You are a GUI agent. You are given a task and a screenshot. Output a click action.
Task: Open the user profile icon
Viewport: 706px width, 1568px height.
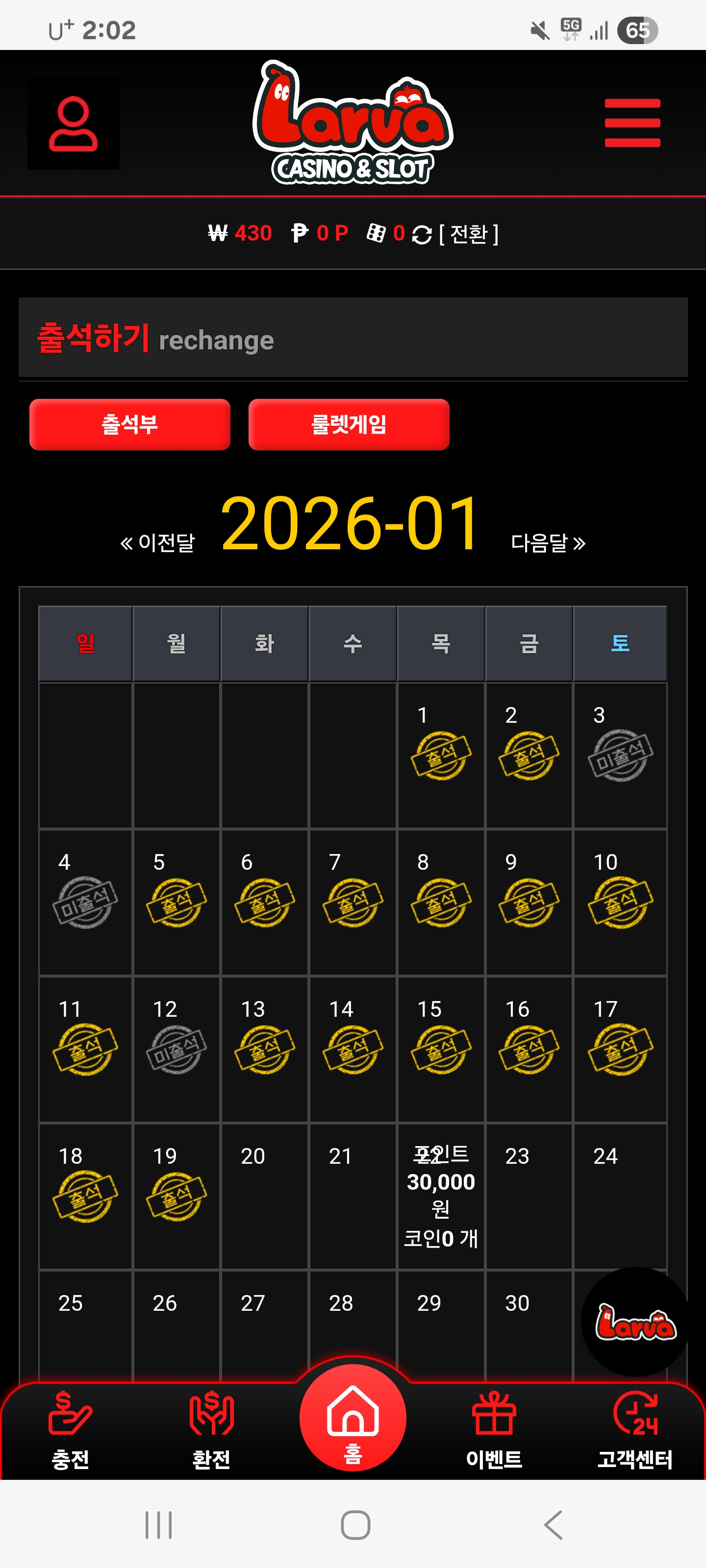[73, 123]
